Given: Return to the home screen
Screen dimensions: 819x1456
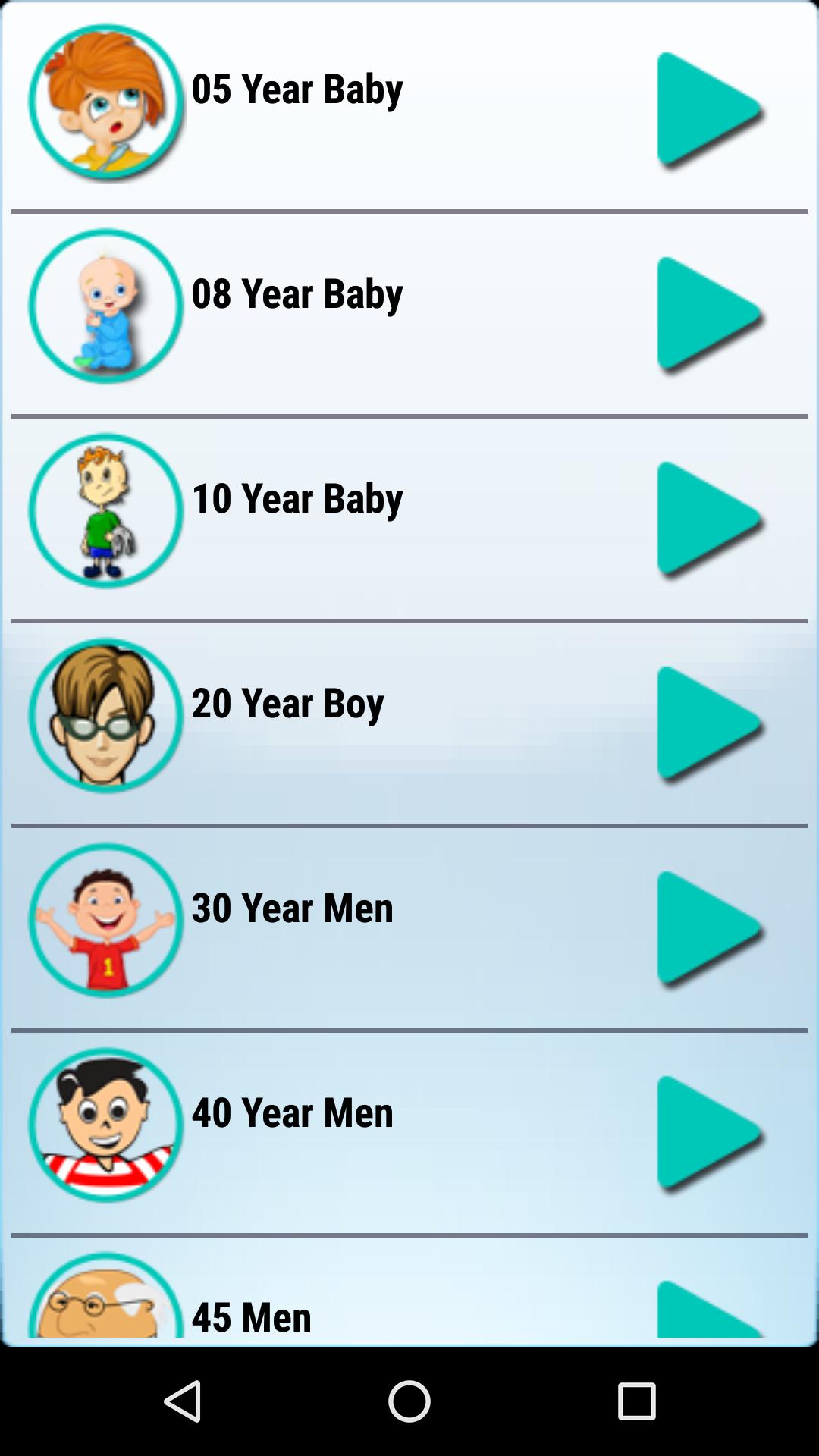Looking at the screenshot, I should [409, 1400].
